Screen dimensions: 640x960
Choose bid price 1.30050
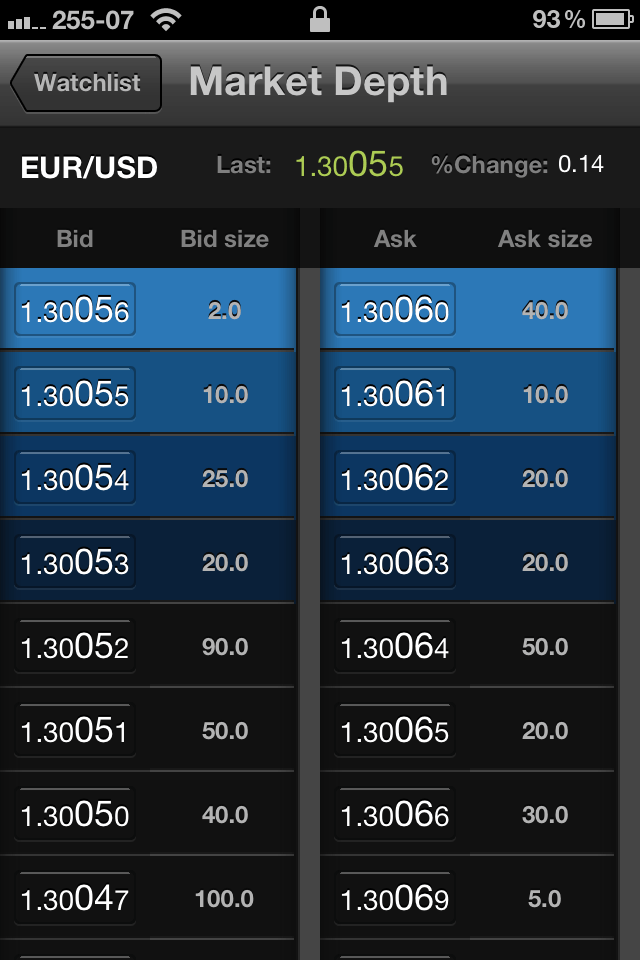pos(75,815)
